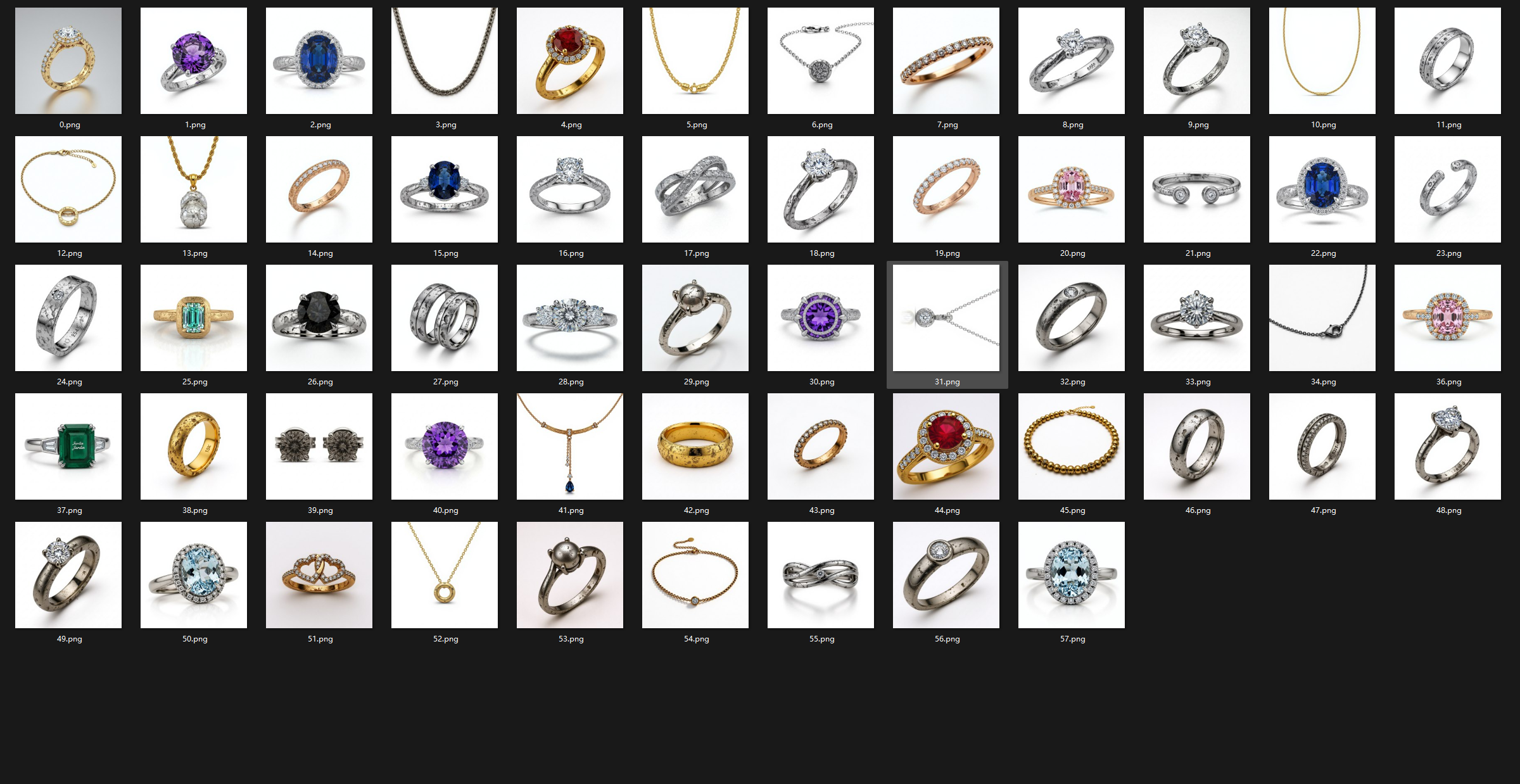Select the sapphire ring 15.png
1520x784 pixels.
(x=445, y=189)
